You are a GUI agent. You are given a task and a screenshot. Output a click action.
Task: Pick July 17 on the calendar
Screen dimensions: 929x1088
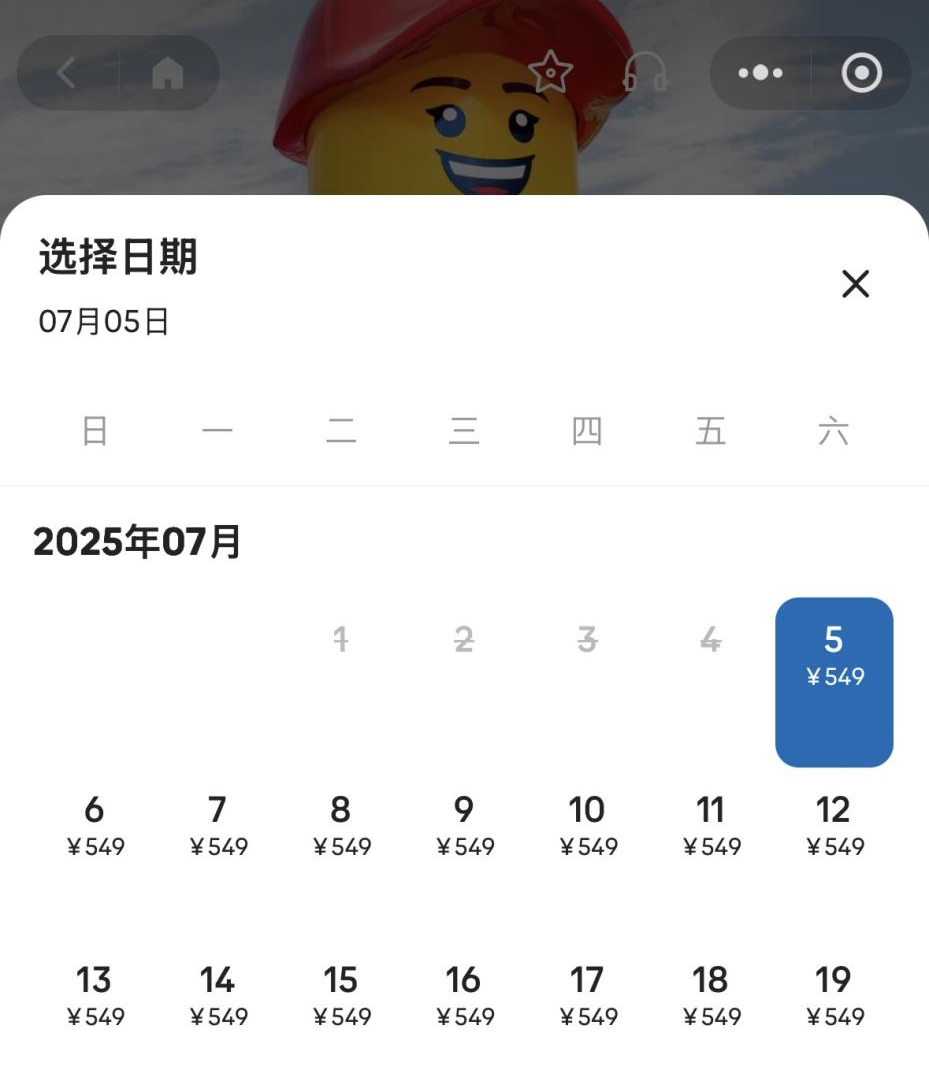[x=587, y=996]
